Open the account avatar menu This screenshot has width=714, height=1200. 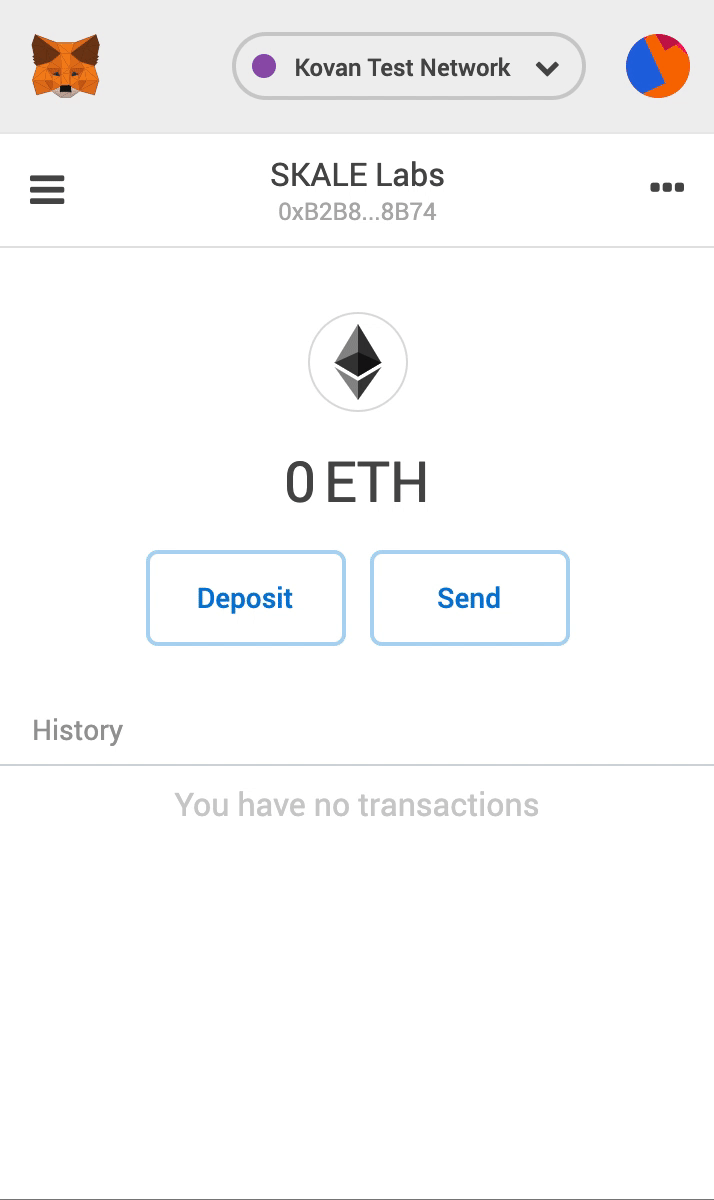click(x=658, y=66)
